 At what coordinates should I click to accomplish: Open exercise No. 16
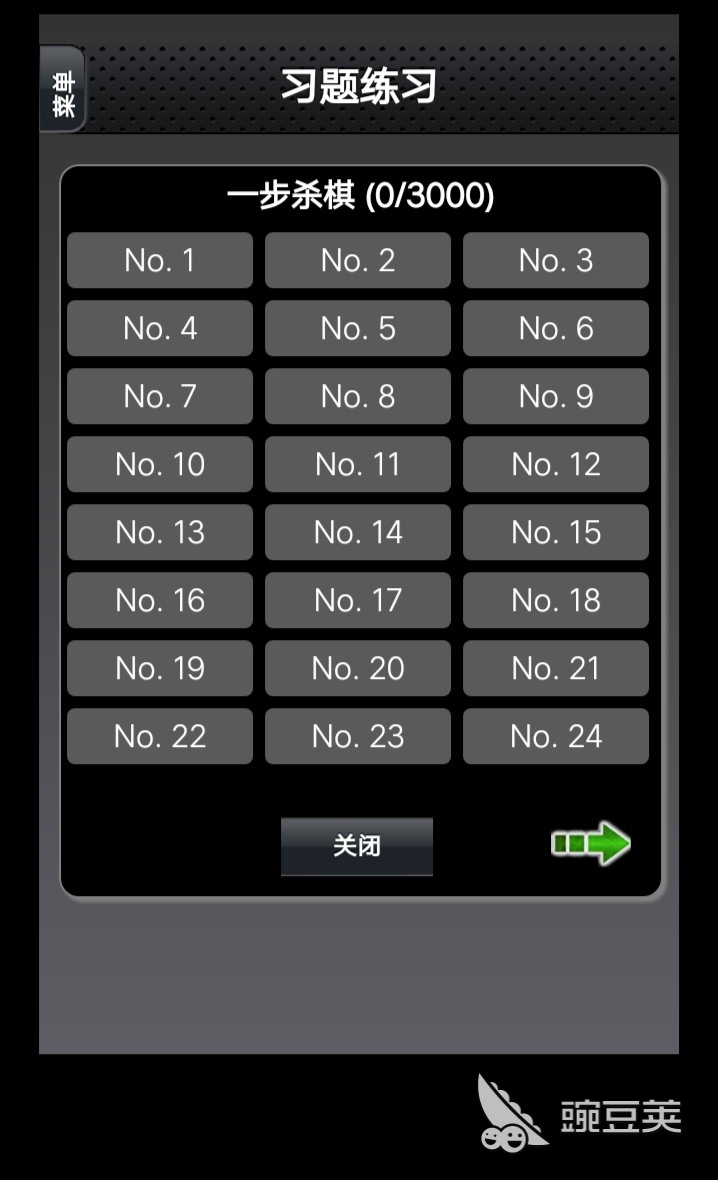tap(160, 600)
